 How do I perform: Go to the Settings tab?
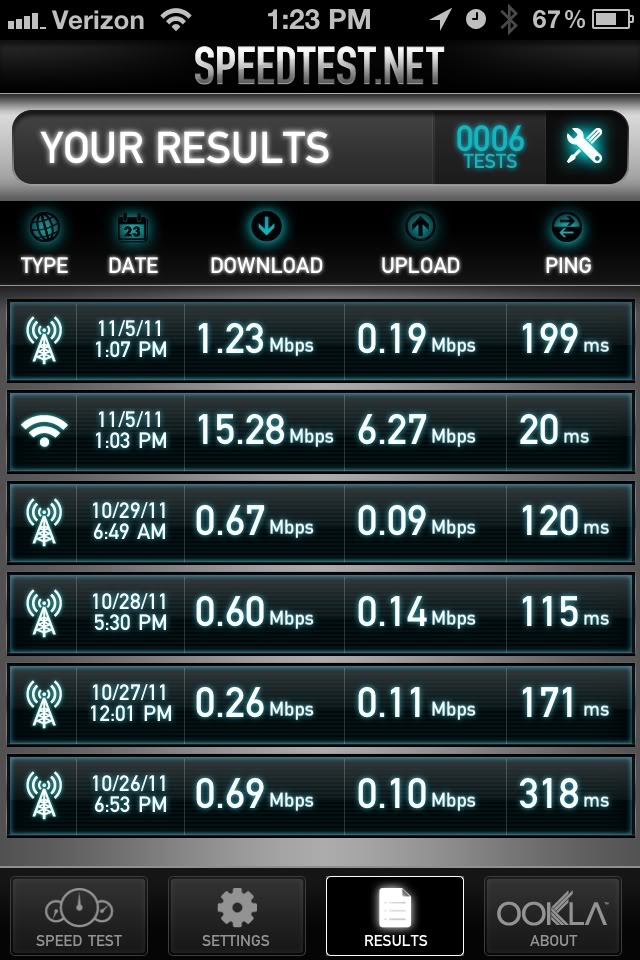[x=236, y=916]
